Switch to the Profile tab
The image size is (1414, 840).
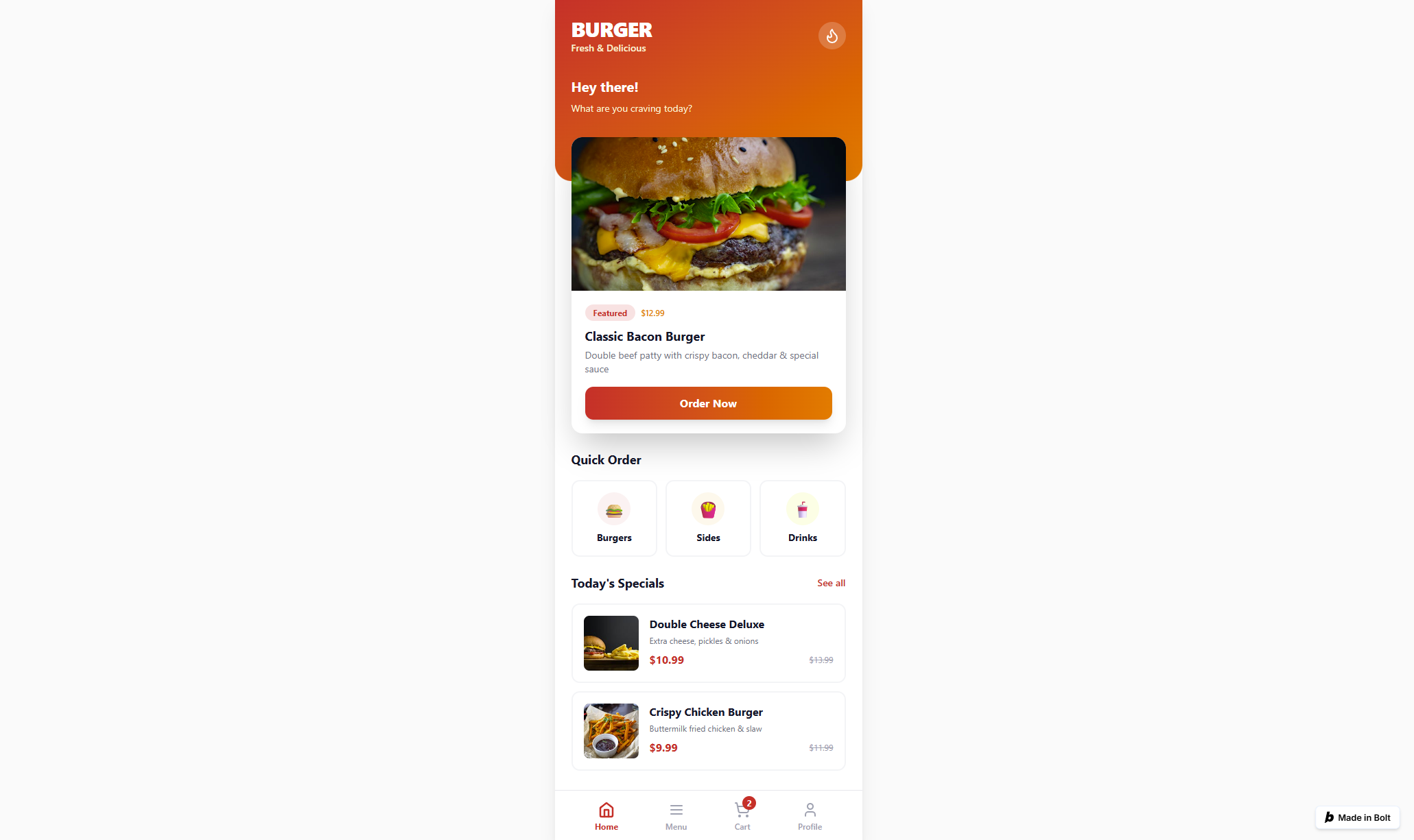click(810, 816)
